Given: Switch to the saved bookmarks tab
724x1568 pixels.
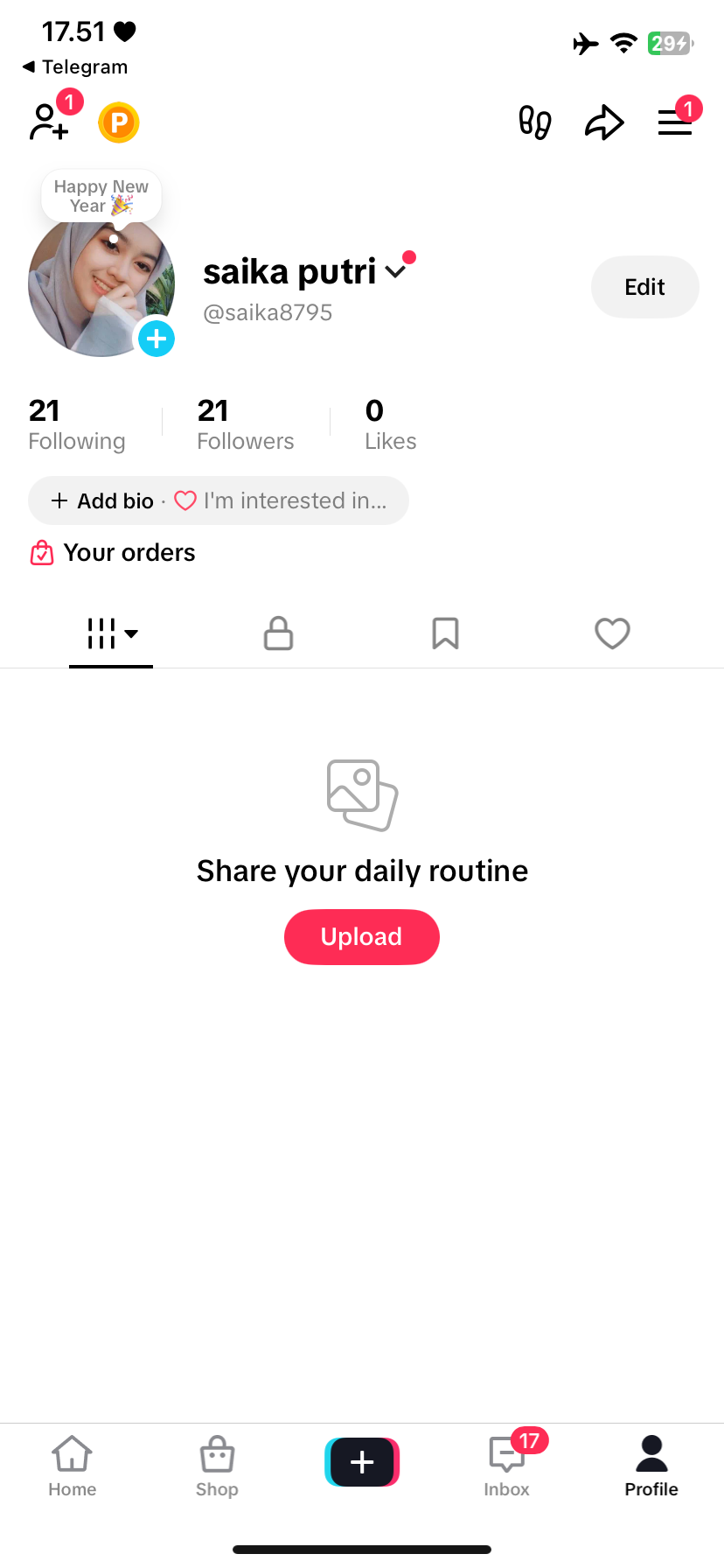Looking at the screenshot, I should [x=445, y=633].
